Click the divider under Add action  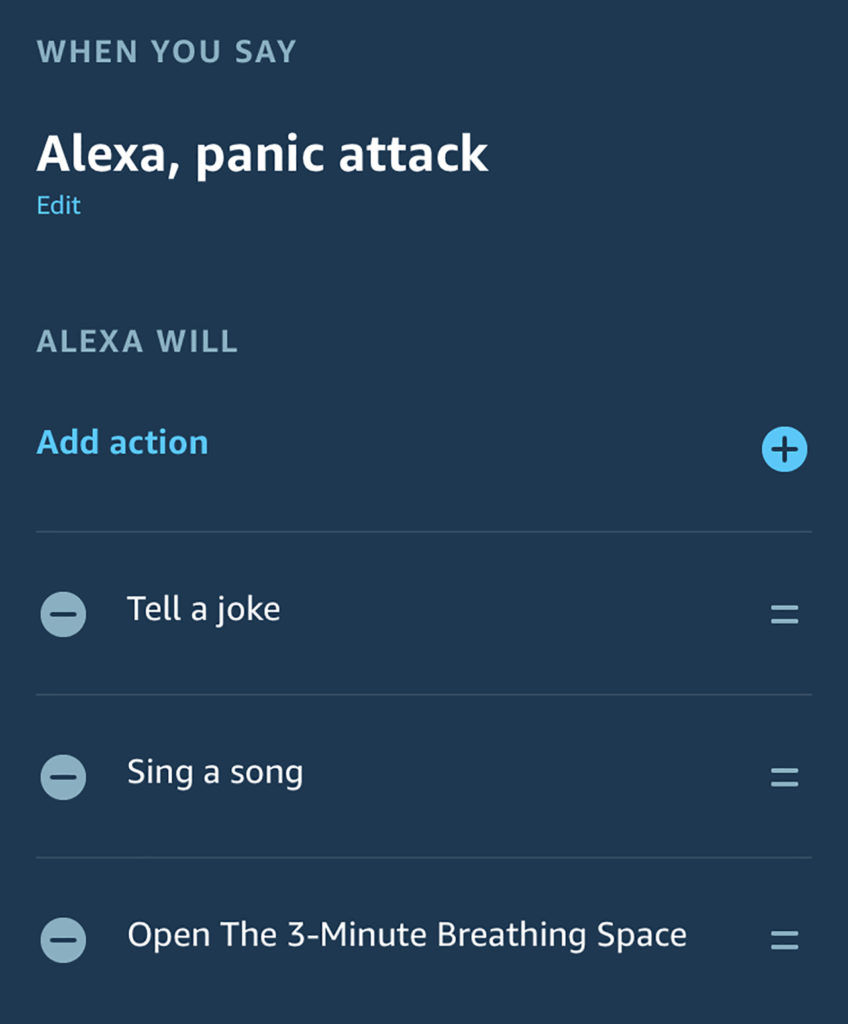[424, 530]
